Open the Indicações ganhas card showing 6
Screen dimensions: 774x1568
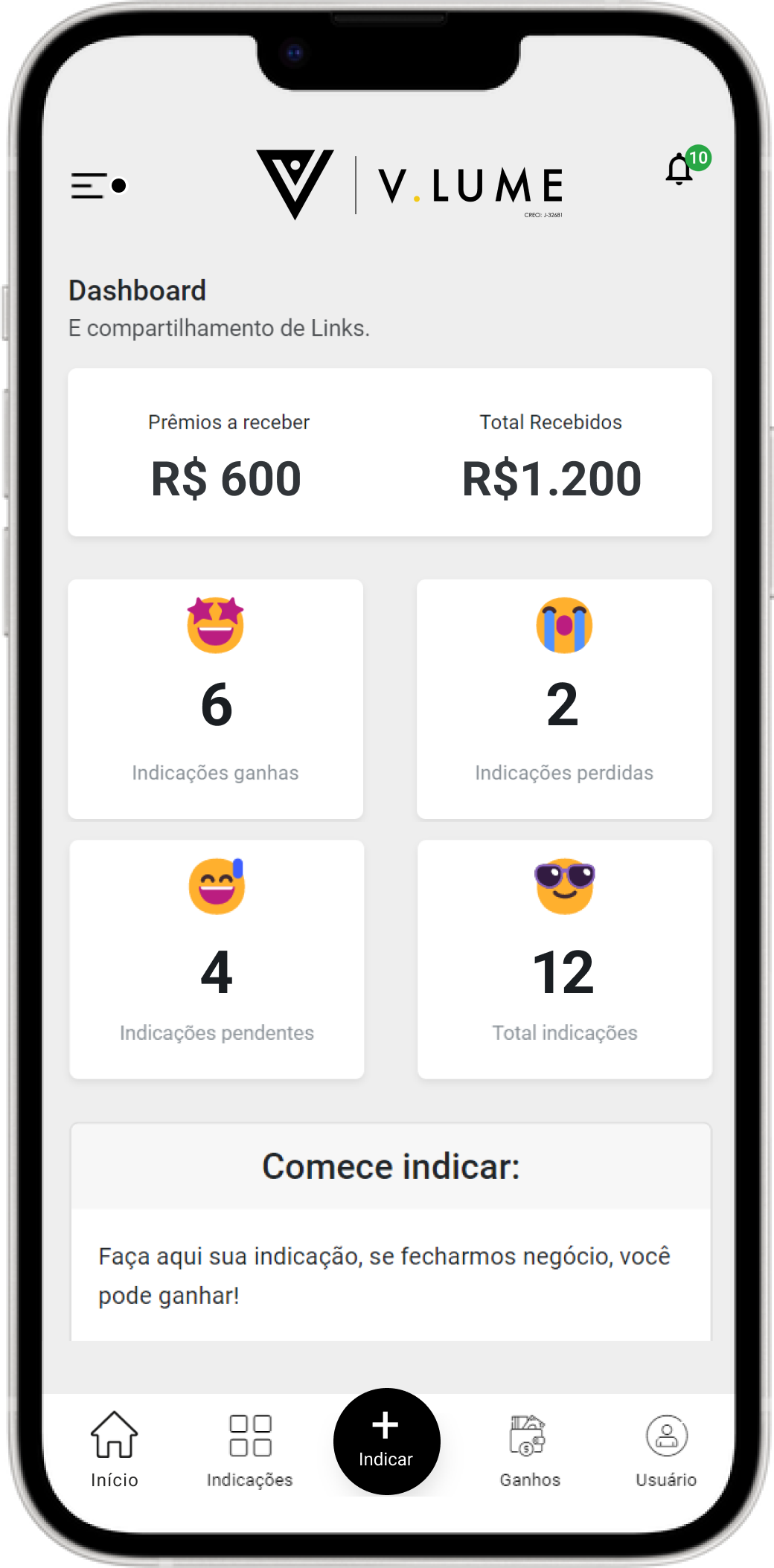(x=216, y=699)
